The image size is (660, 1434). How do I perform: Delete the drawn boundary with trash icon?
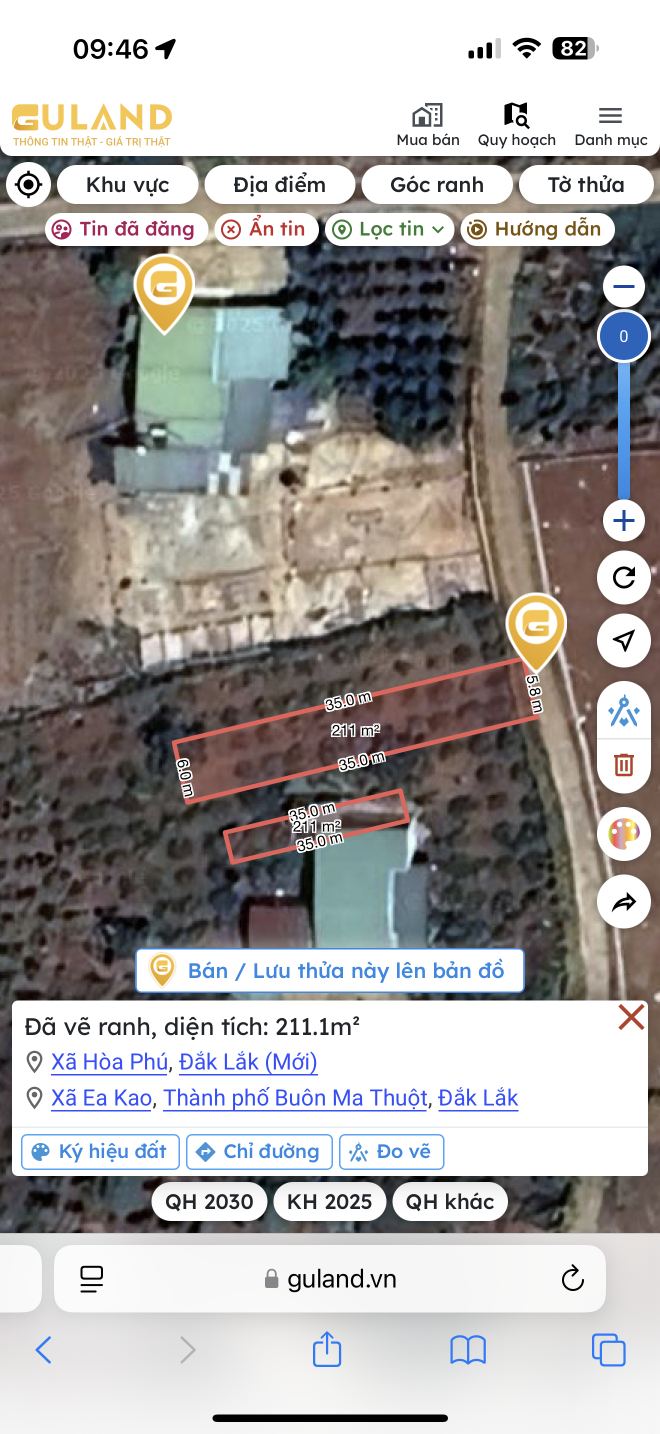(x=624, y=765)
